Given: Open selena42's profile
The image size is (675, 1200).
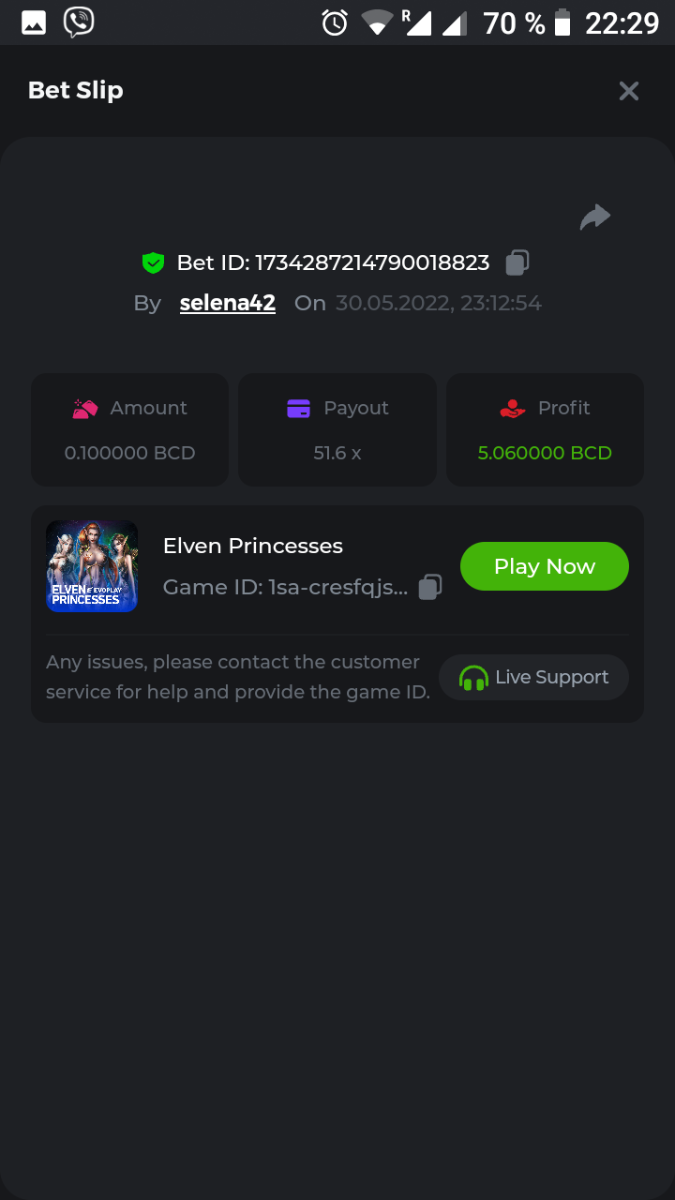Looking at the screenshot, I should tap(227, 303).
